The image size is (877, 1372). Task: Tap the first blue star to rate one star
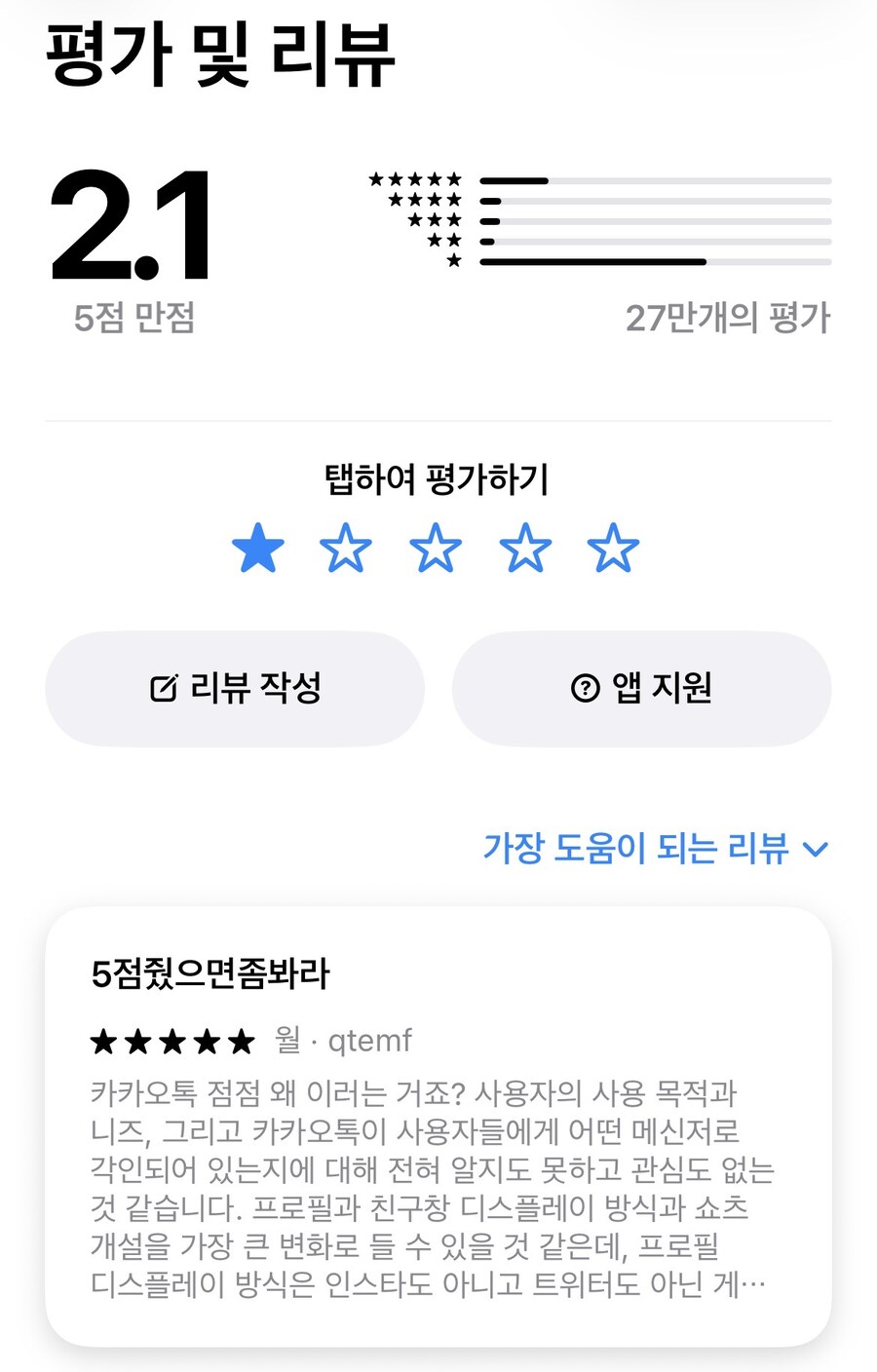[257, 548]
